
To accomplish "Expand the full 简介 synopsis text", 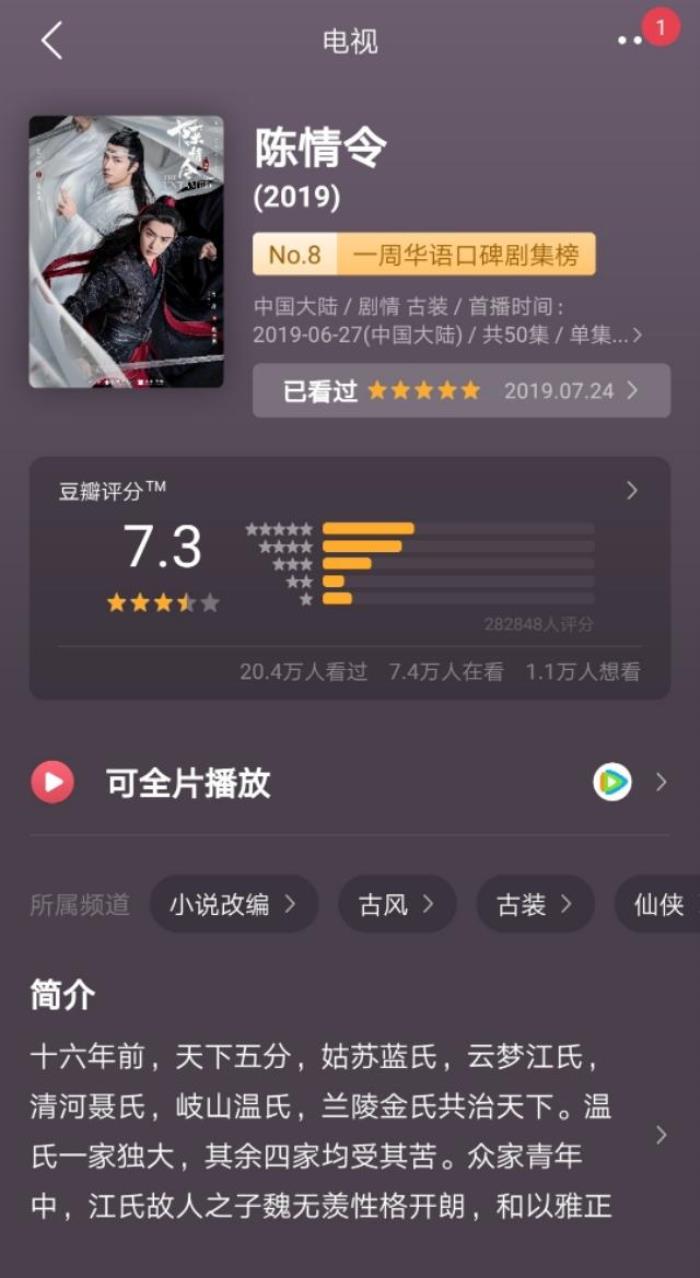I will [660, 1135].
